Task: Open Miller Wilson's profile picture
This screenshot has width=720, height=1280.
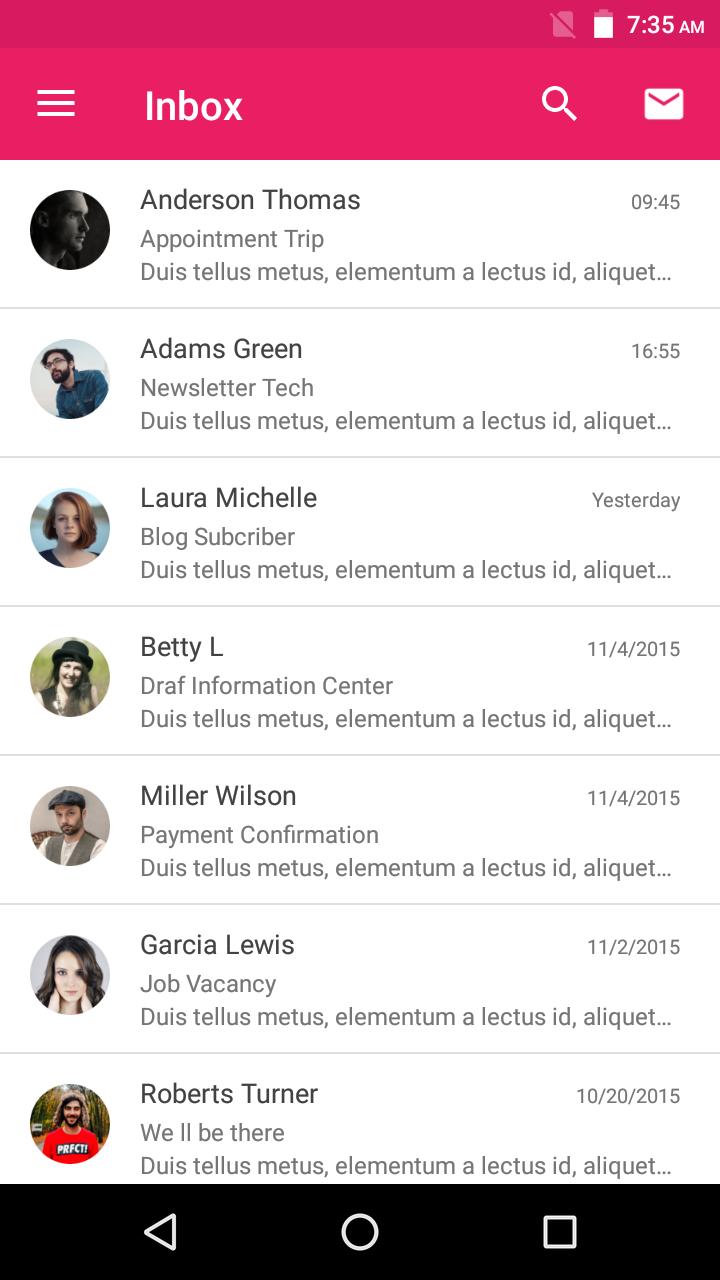Action: click(69, 826)
